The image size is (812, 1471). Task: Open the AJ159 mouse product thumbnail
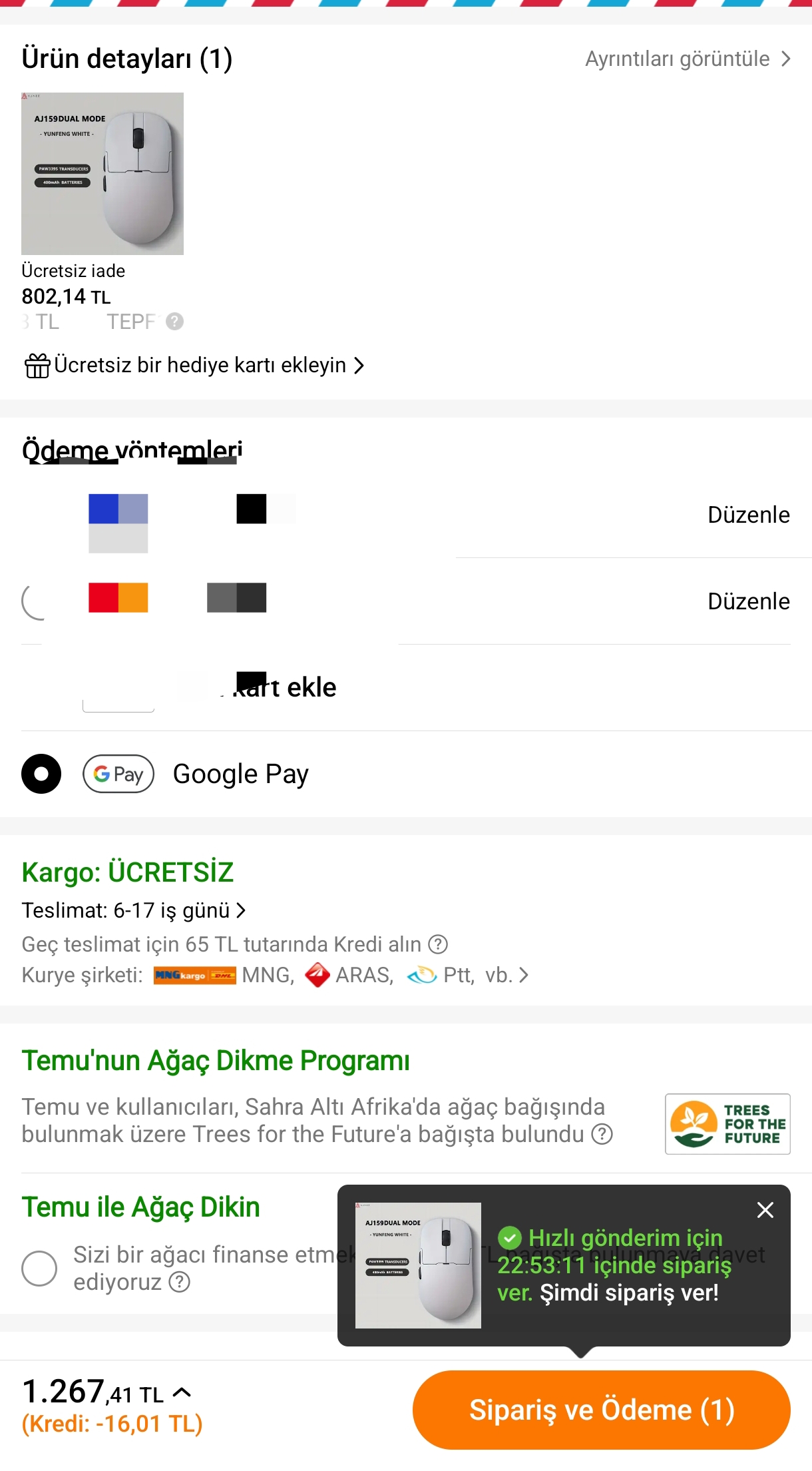102,174
